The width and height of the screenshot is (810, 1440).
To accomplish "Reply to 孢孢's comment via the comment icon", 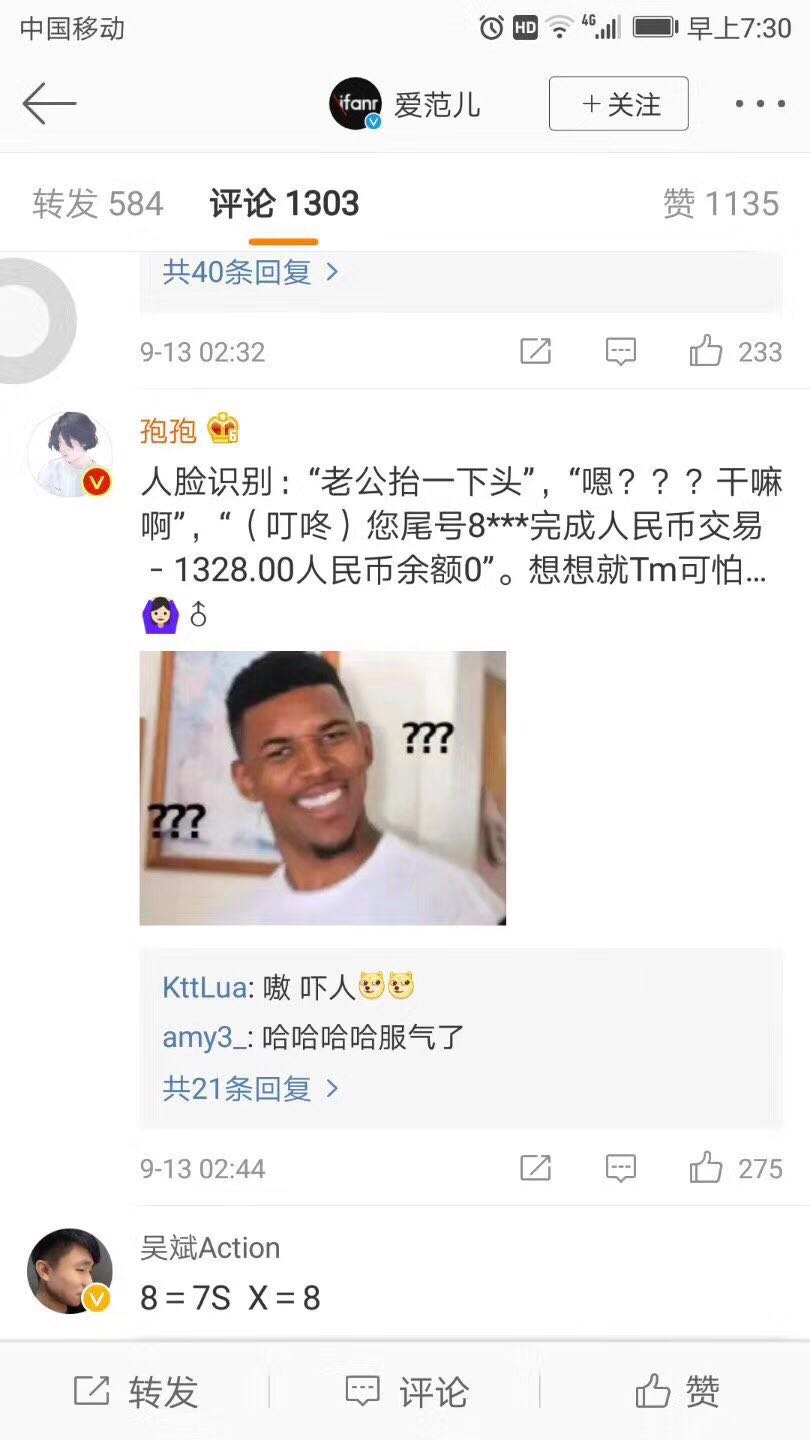I will coord(621,1168).
